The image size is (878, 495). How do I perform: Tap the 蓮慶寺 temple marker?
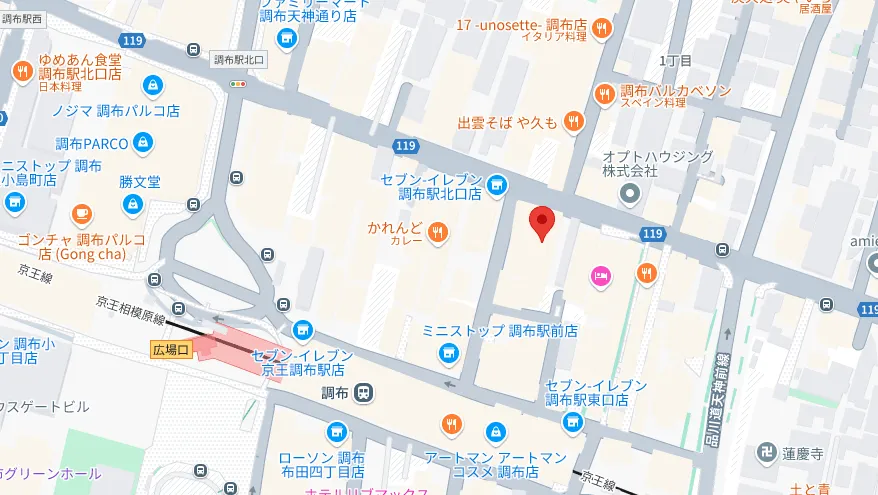pos(768,455)
